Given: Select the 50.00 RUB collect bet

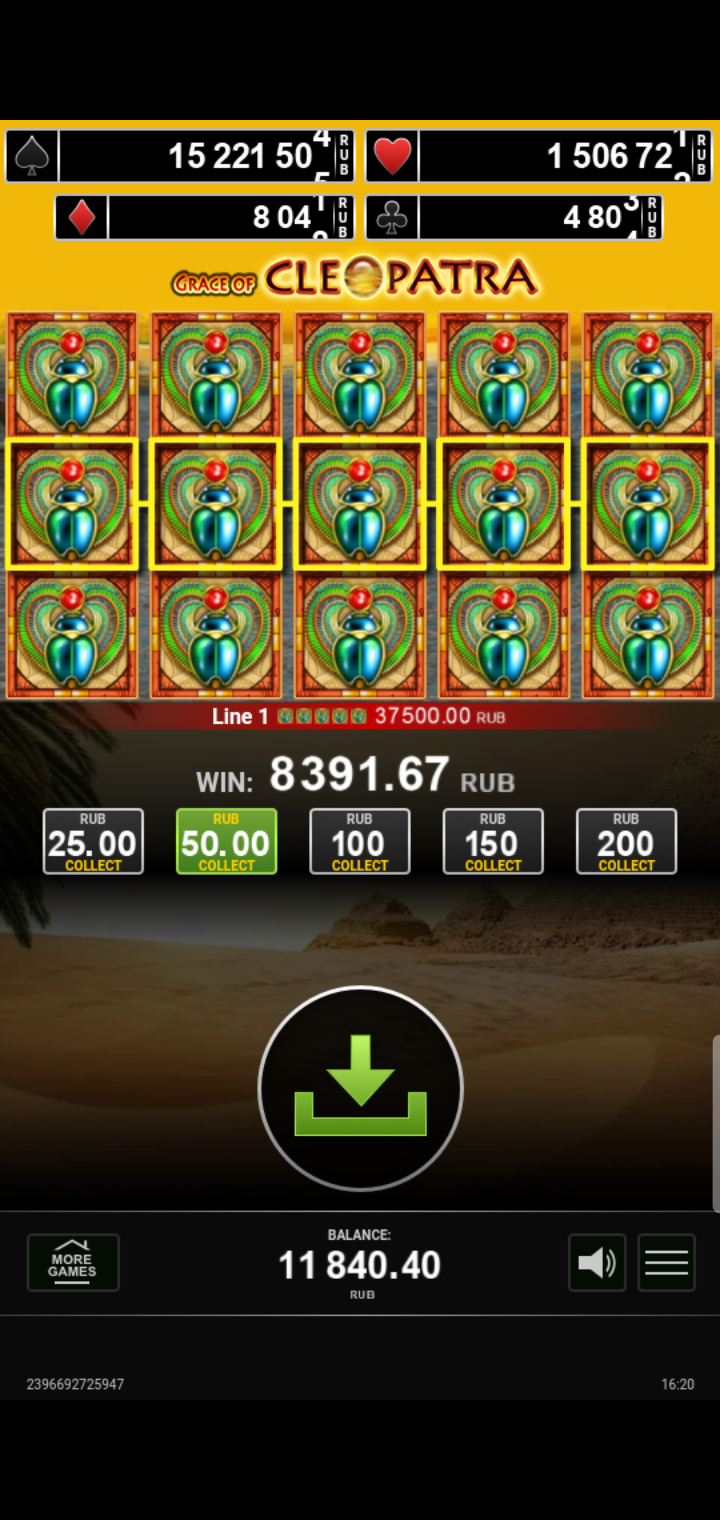Looking at the screenshot, I should pyautogui.click(x=226, y=841).
